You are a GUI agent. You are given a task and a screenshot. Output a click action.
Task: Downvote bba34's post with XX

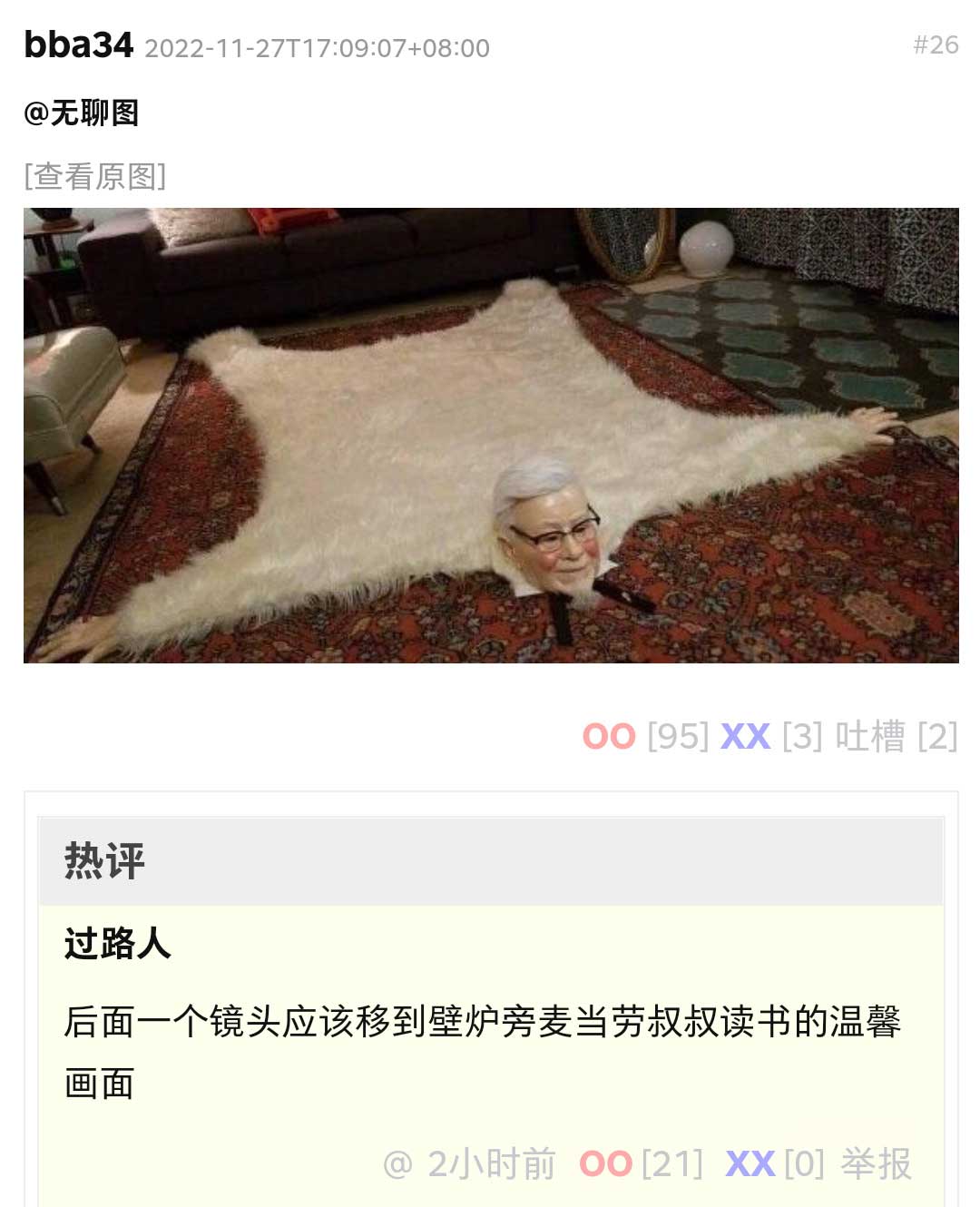(x=745, y=736)
